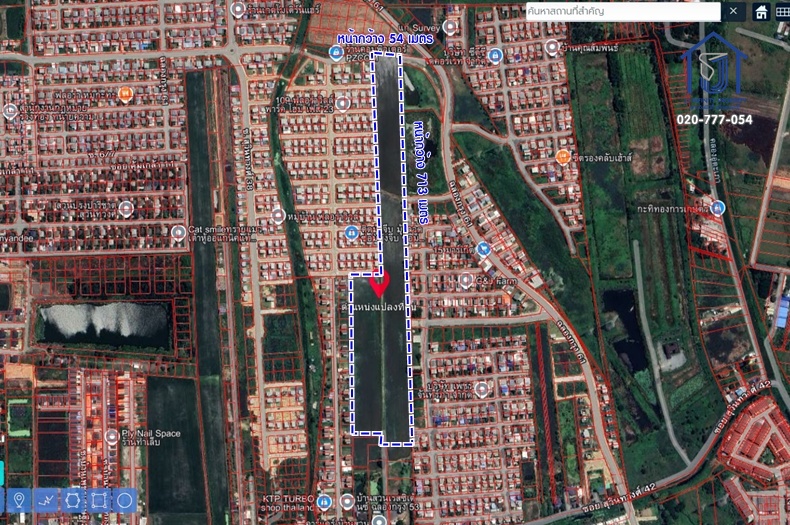Select the location pin tool
The width and height of the screenshot is (790, 525).
click(18, 500)
